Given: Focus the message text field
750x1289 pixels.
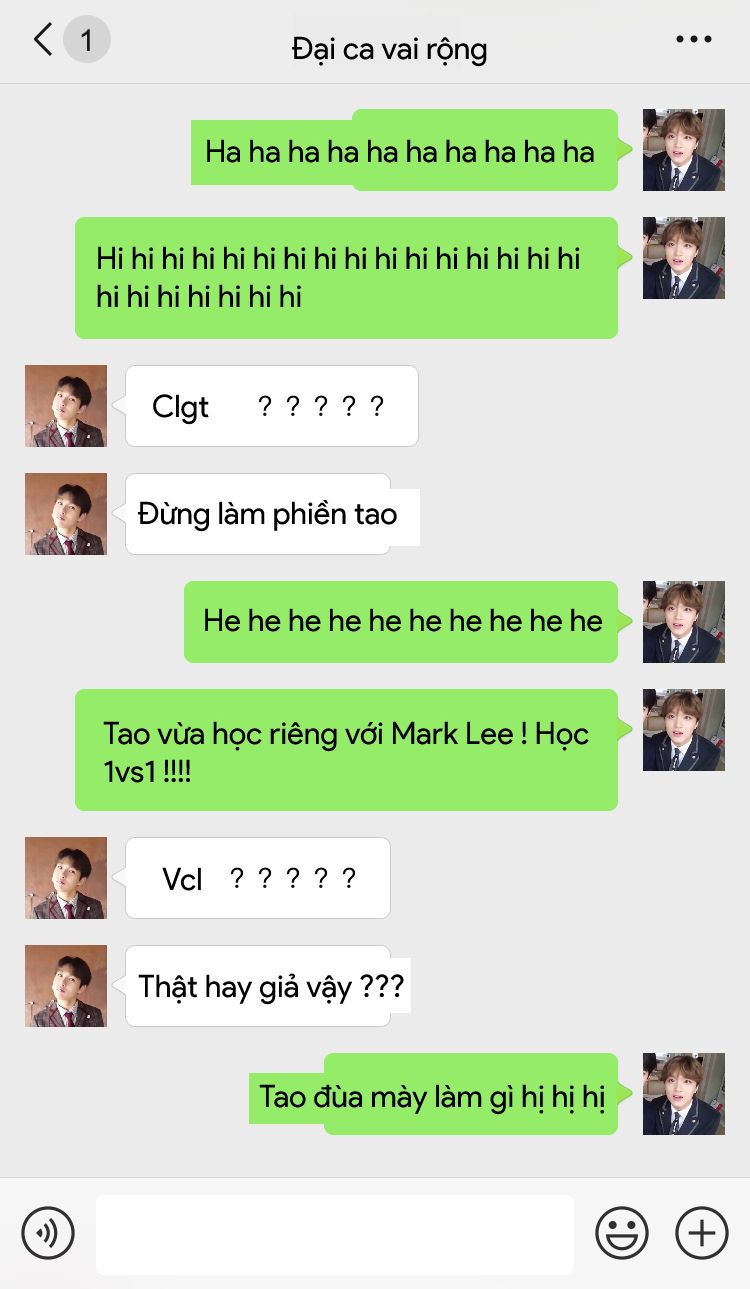Looking at the screenshot, I should click(x=335, y=1234).
